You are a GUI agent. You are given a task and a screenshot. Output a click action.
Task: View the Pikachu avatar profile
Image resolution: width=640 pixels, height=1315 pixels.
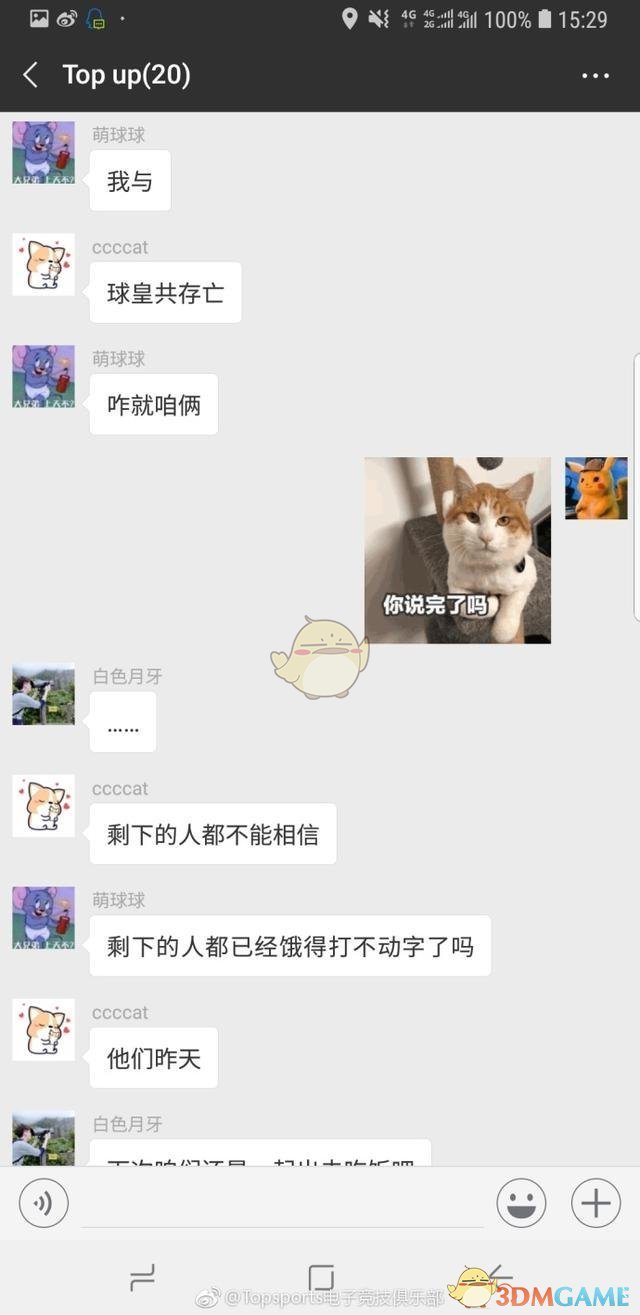coord(596,488)
